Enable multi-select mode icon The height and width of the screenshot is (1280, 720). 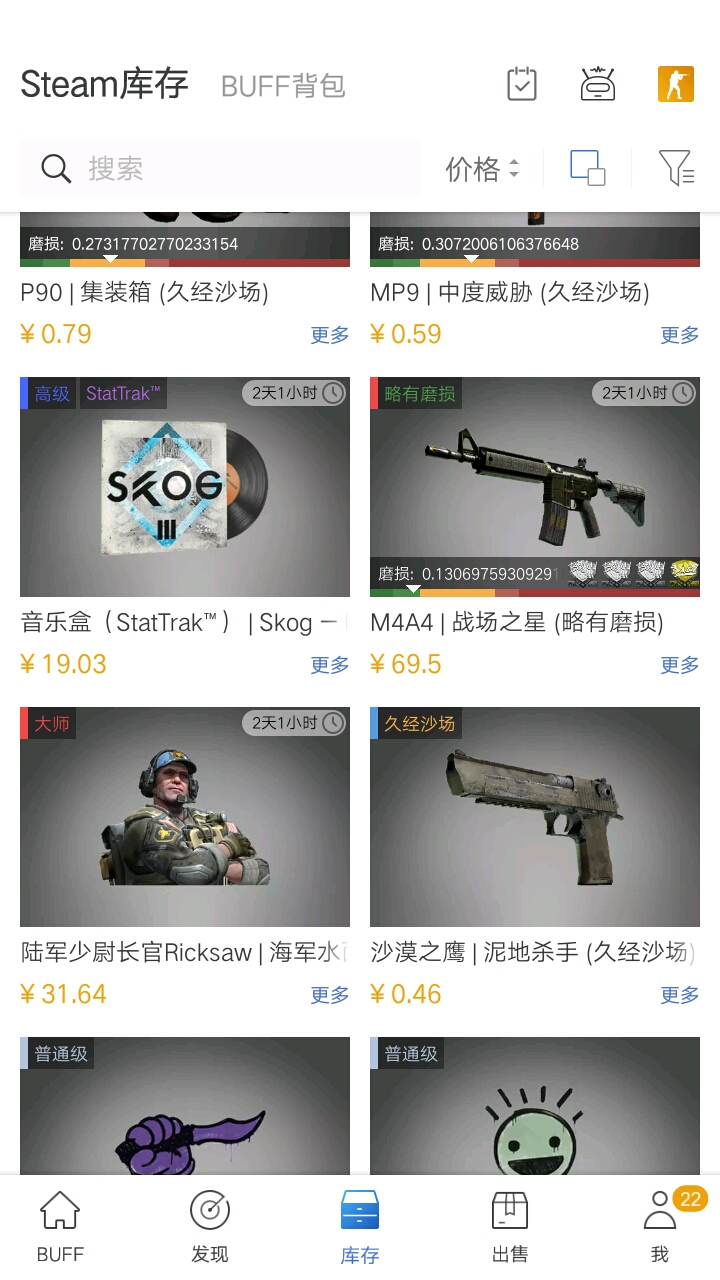pos(587,168)
